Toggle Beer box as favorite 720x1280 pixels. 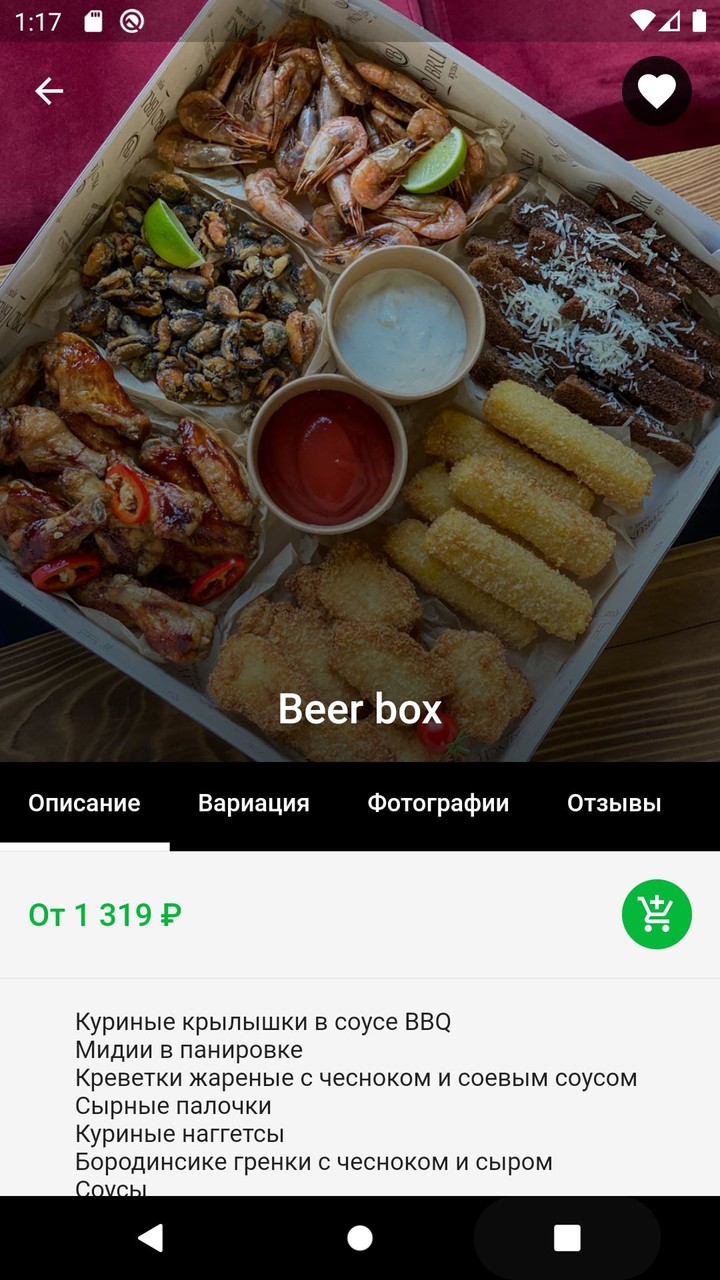pyautogui.click(x=655, y=91)
